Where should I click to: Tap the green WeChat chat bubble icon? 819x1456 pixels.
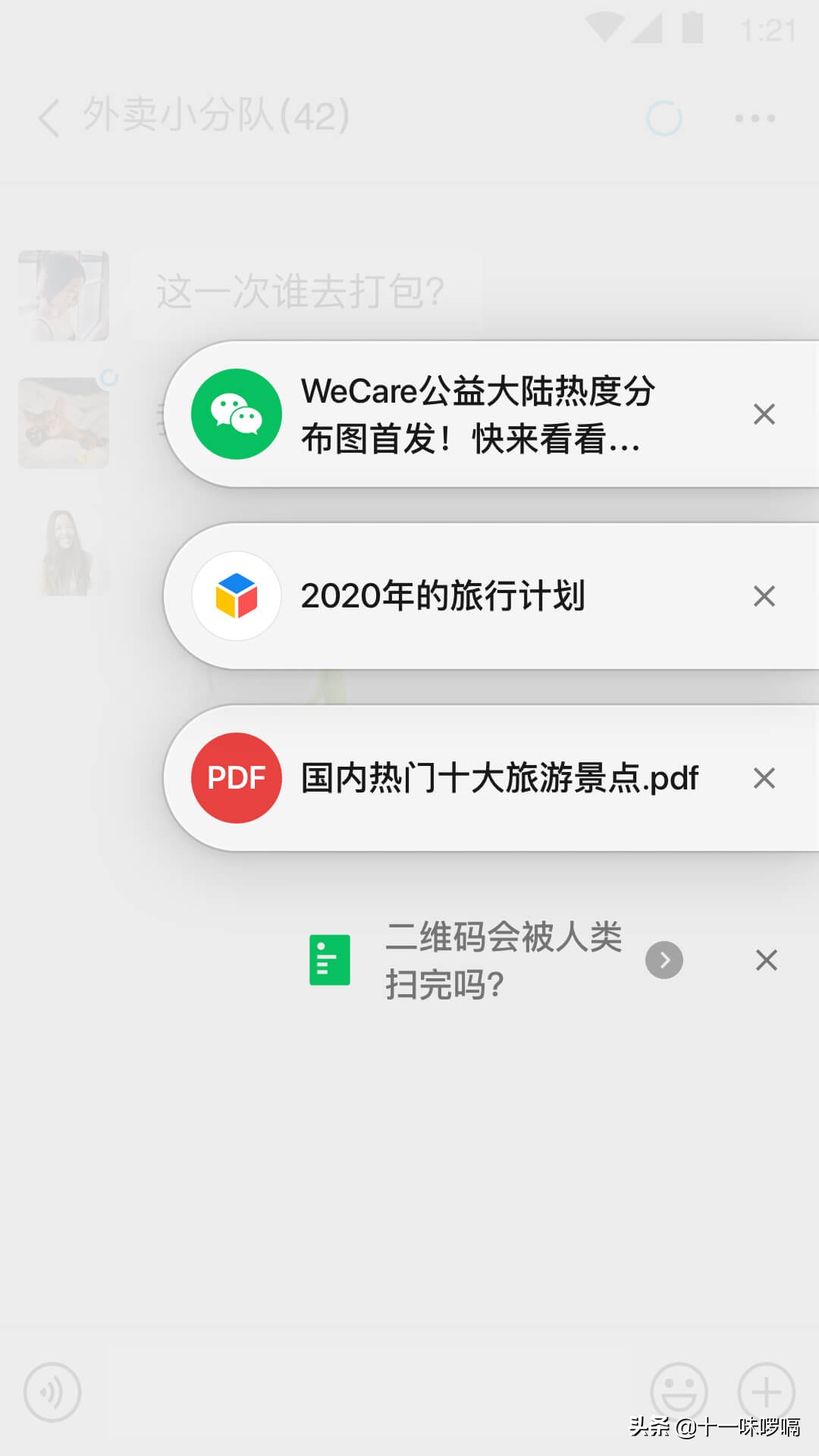235,413
